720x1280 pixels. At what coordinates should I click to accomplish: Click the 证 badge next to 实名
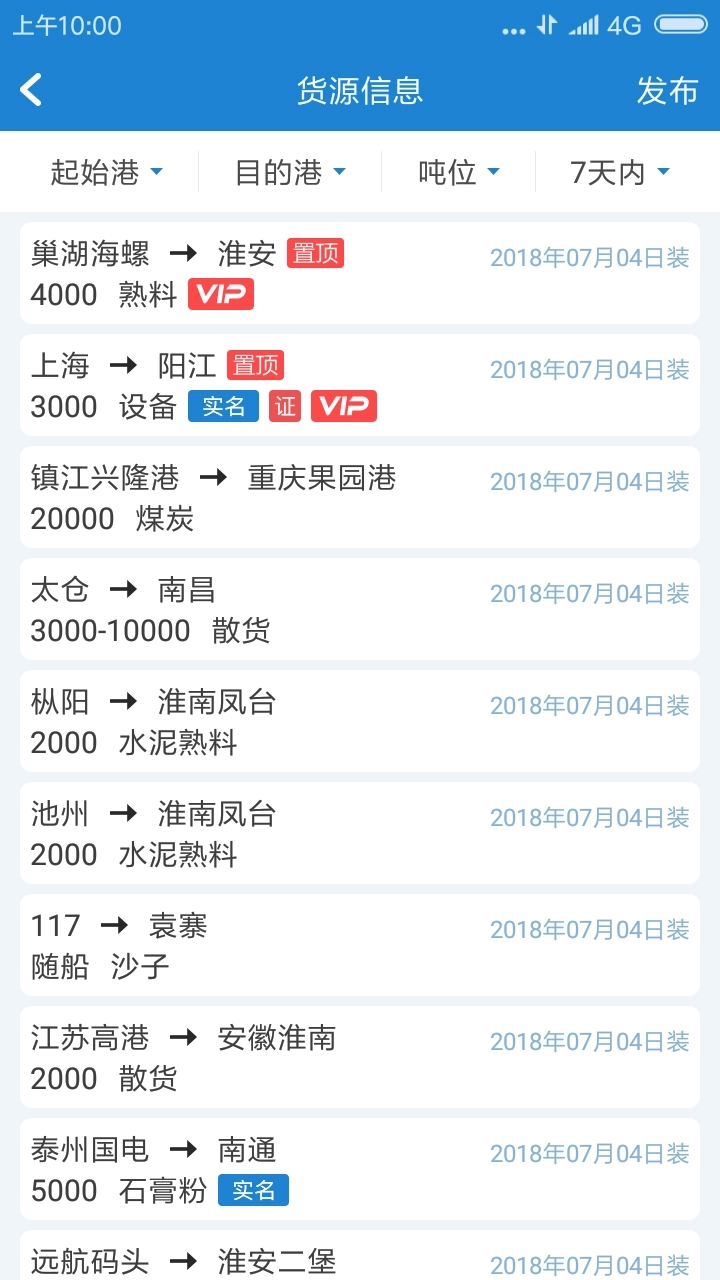pyautogui.click(x=283, y=406)
